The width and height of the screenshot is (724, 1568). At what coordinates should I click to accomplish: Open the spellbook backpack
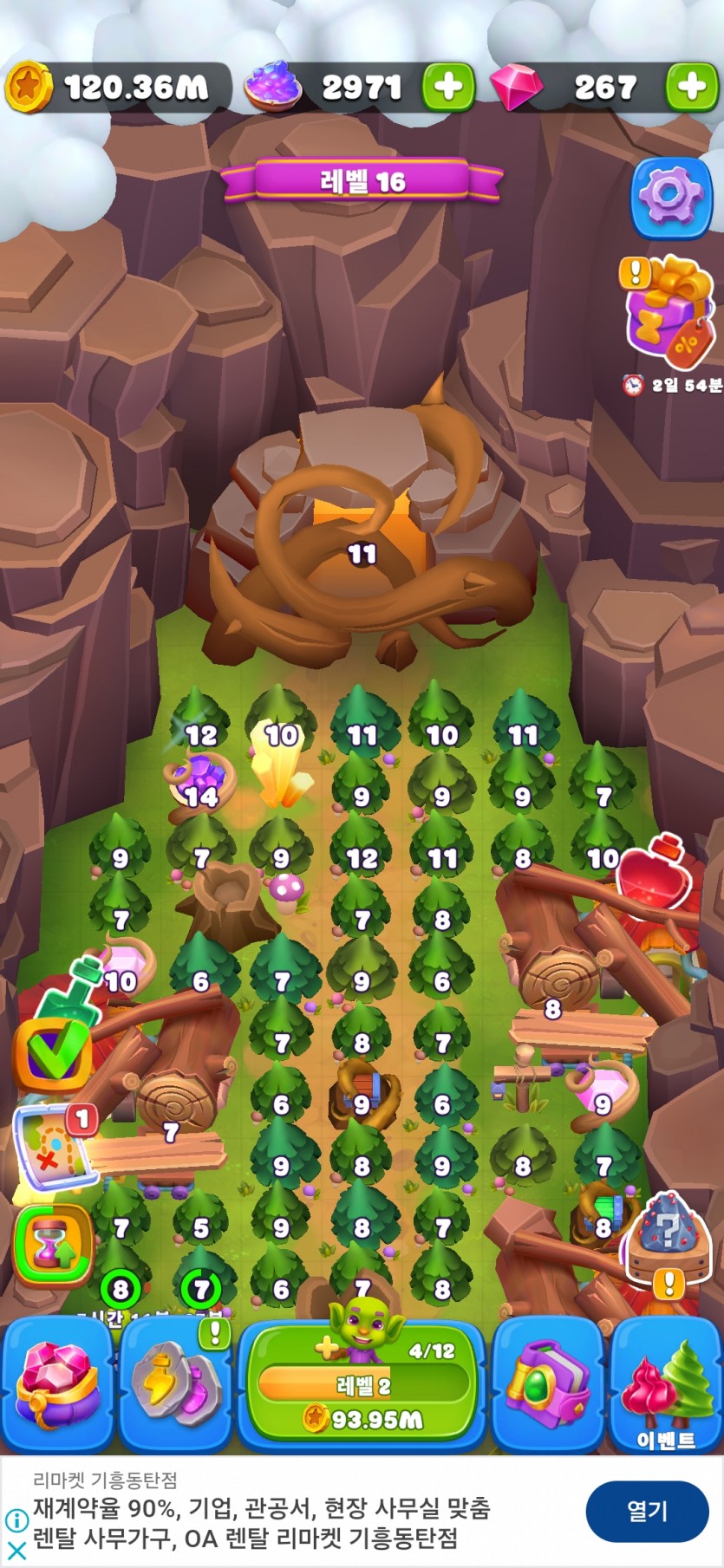click(548, 1385)
